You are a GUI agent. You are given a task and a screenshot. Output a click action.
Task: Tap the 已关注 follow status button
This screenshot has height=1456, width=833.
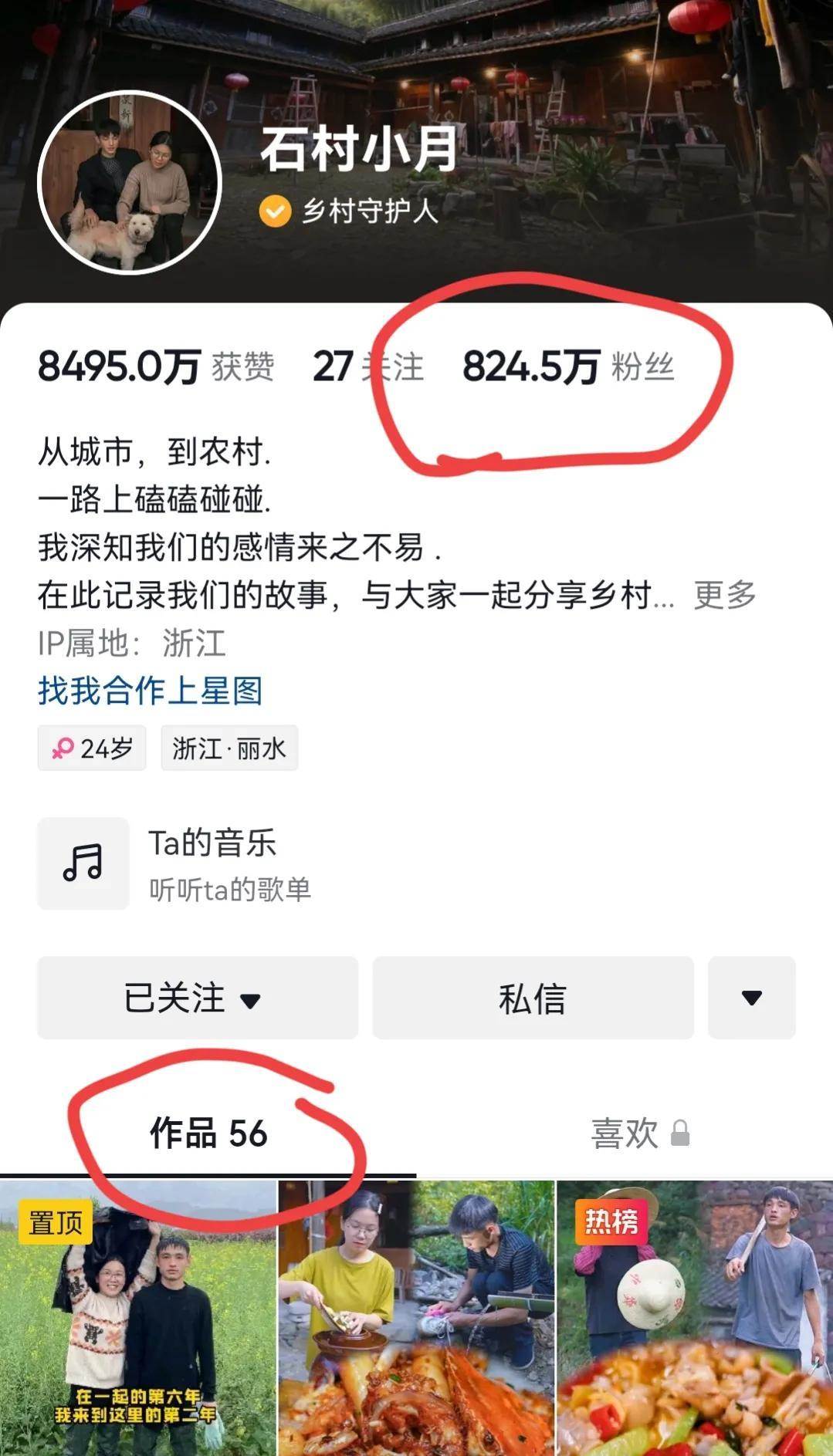pyautogui.click(x=198, y=998)
